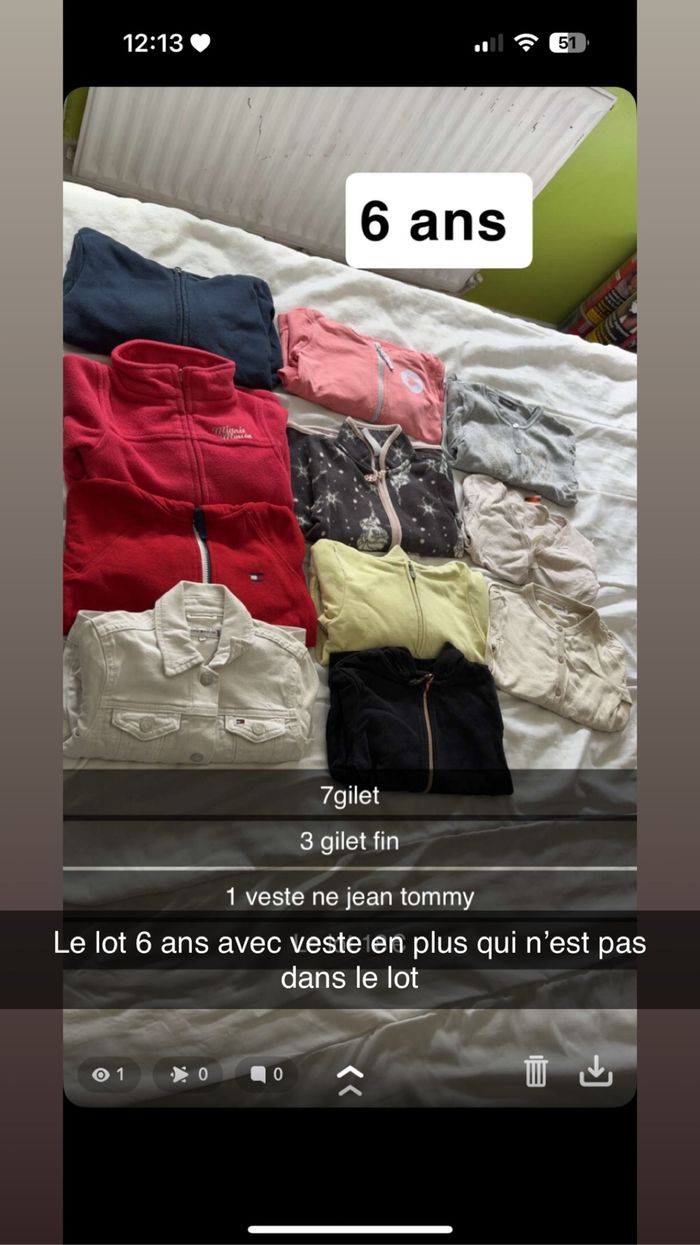Save the snap using the download icon
This screenshot has width=700, height=1245.
pos(595,1071)
